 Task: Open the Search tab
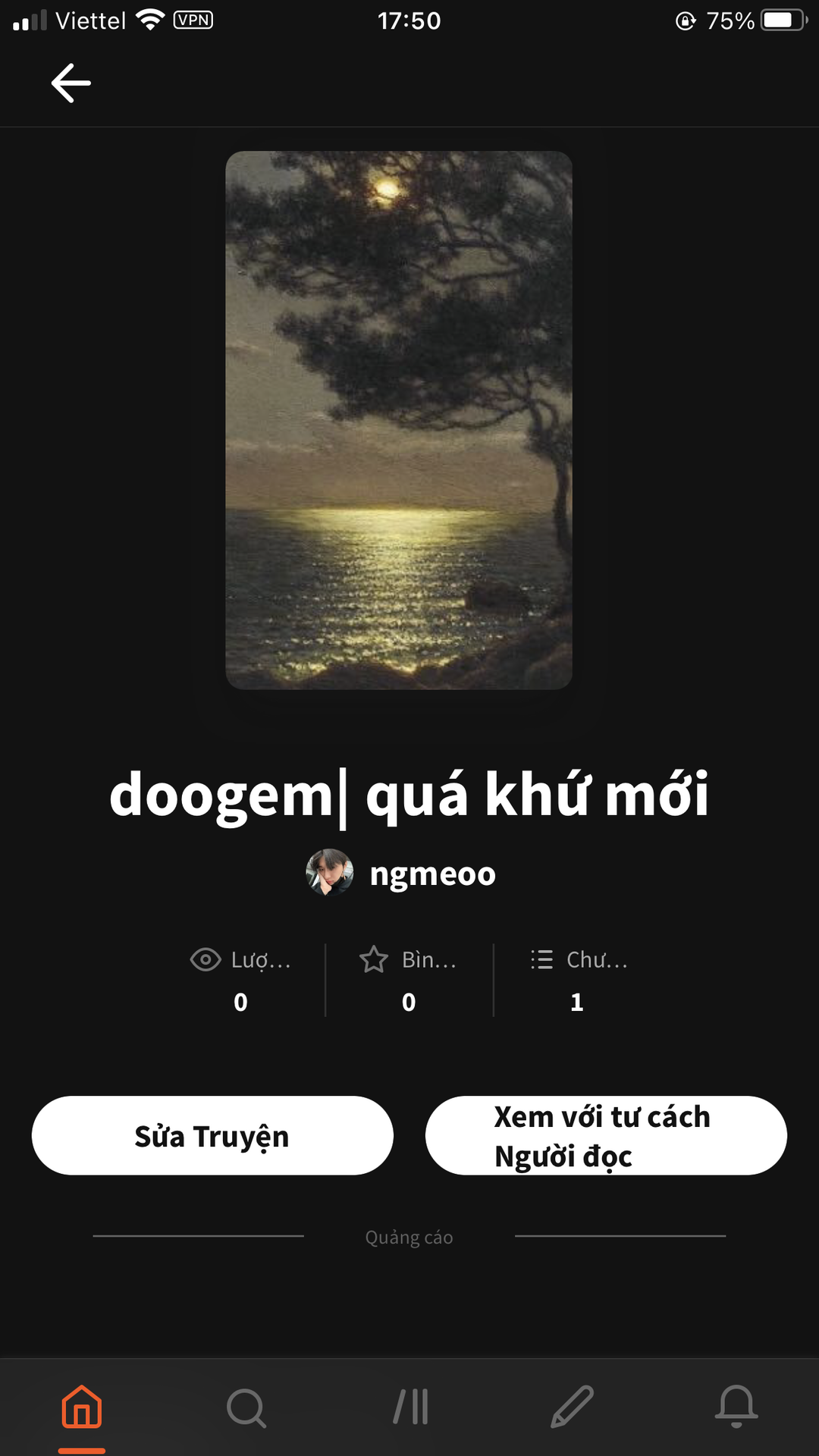(246, 1407)
